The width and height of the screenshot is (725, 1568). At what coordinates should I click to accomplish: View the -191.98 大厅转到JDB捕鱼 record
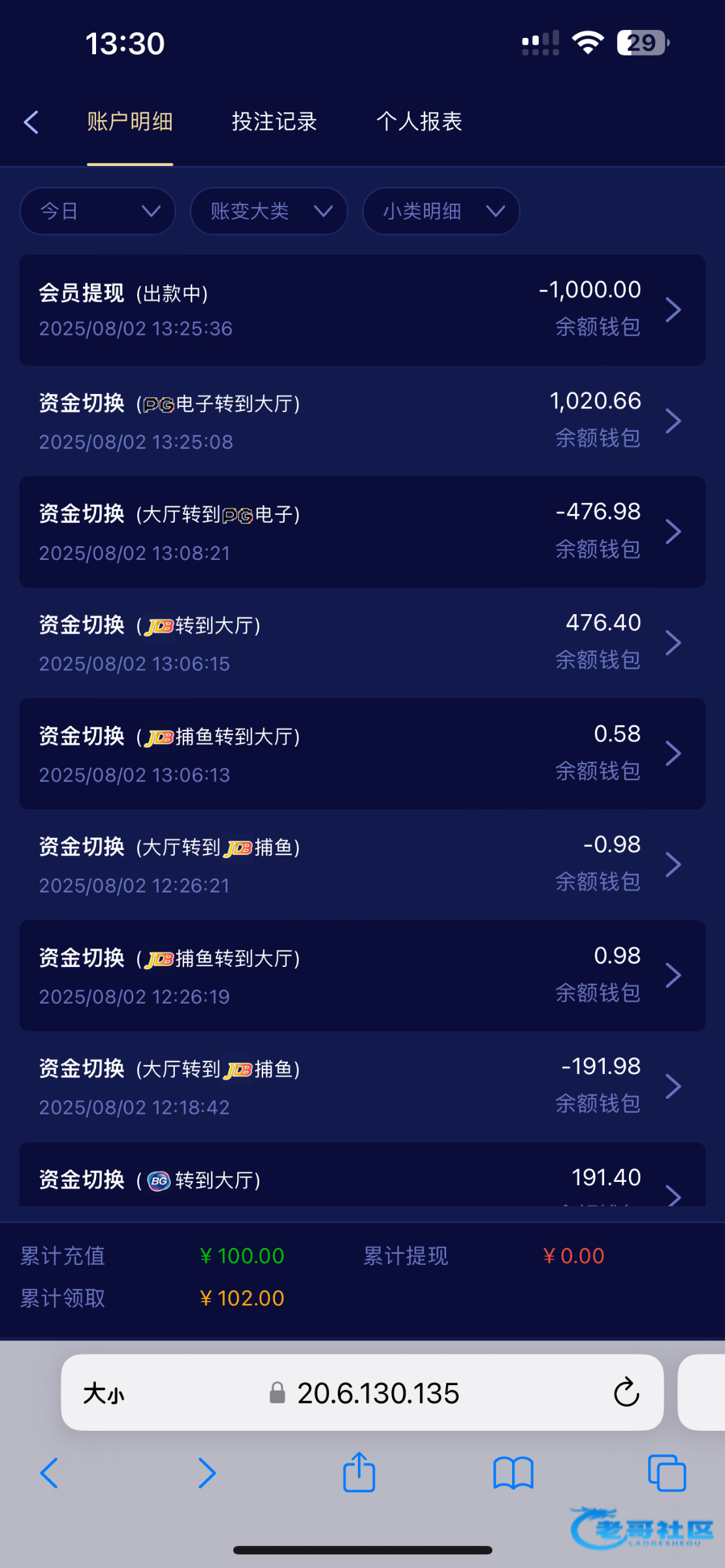pyautogui.click(x=362, y=1086)
